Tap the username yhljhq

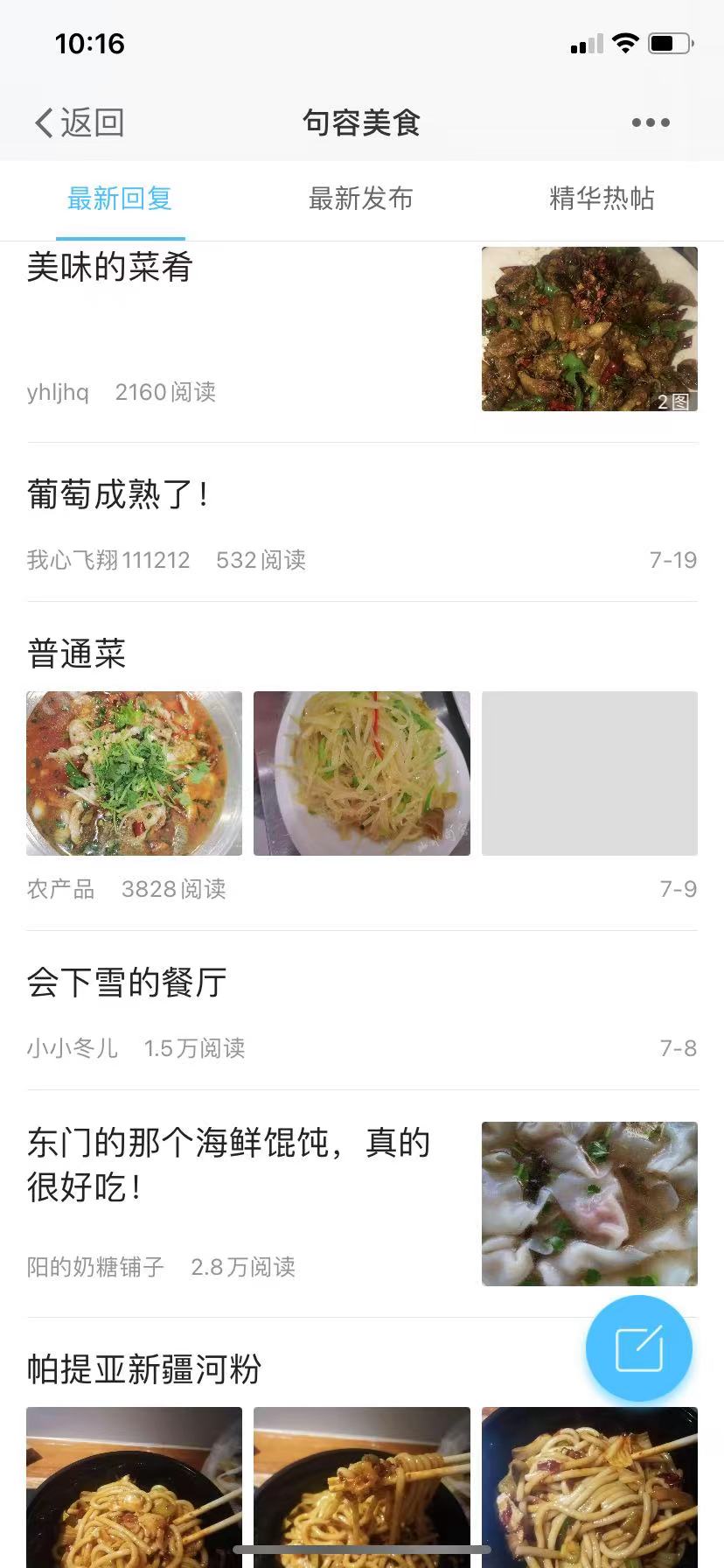point(56,392)
